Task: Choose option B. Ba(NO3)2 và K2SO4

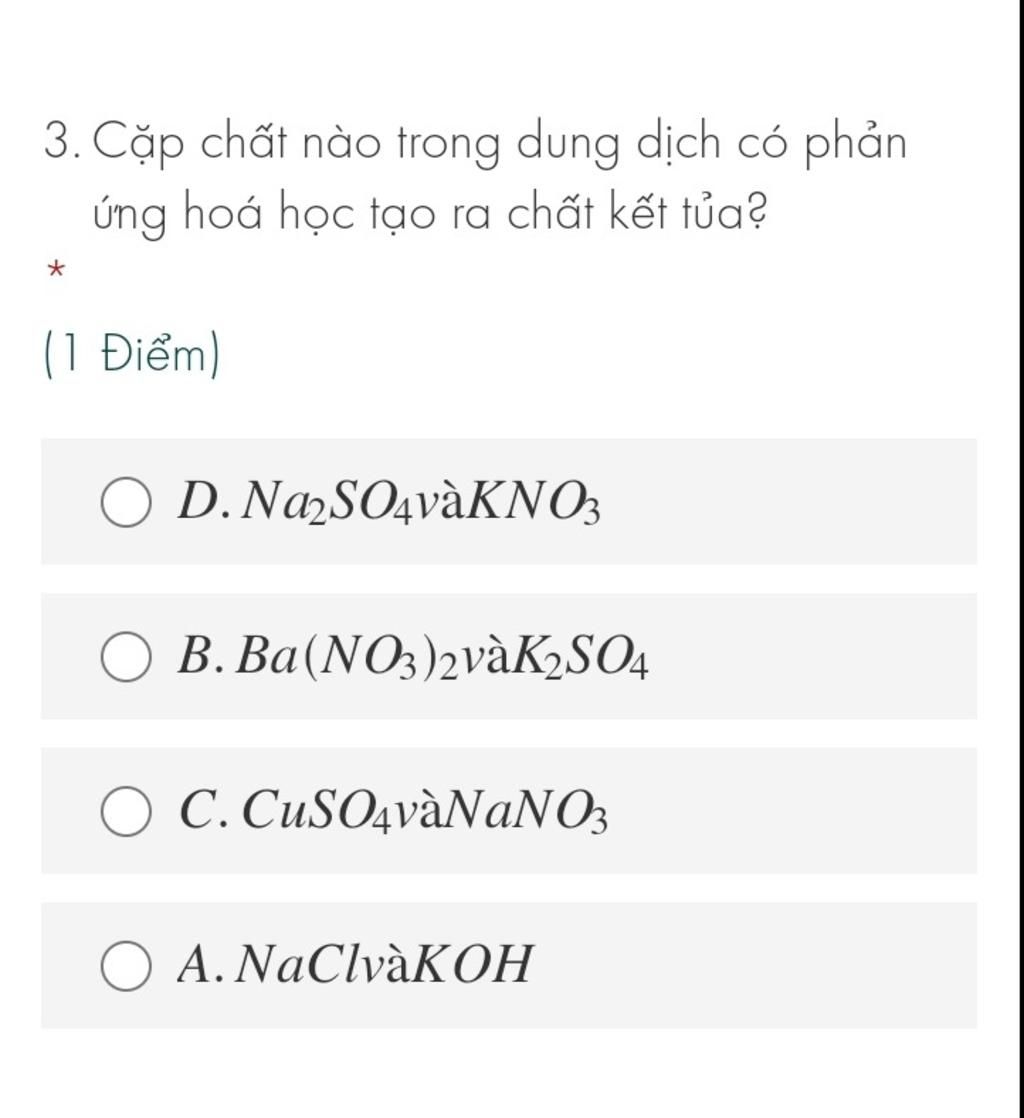Action: (x=126, y=657)
